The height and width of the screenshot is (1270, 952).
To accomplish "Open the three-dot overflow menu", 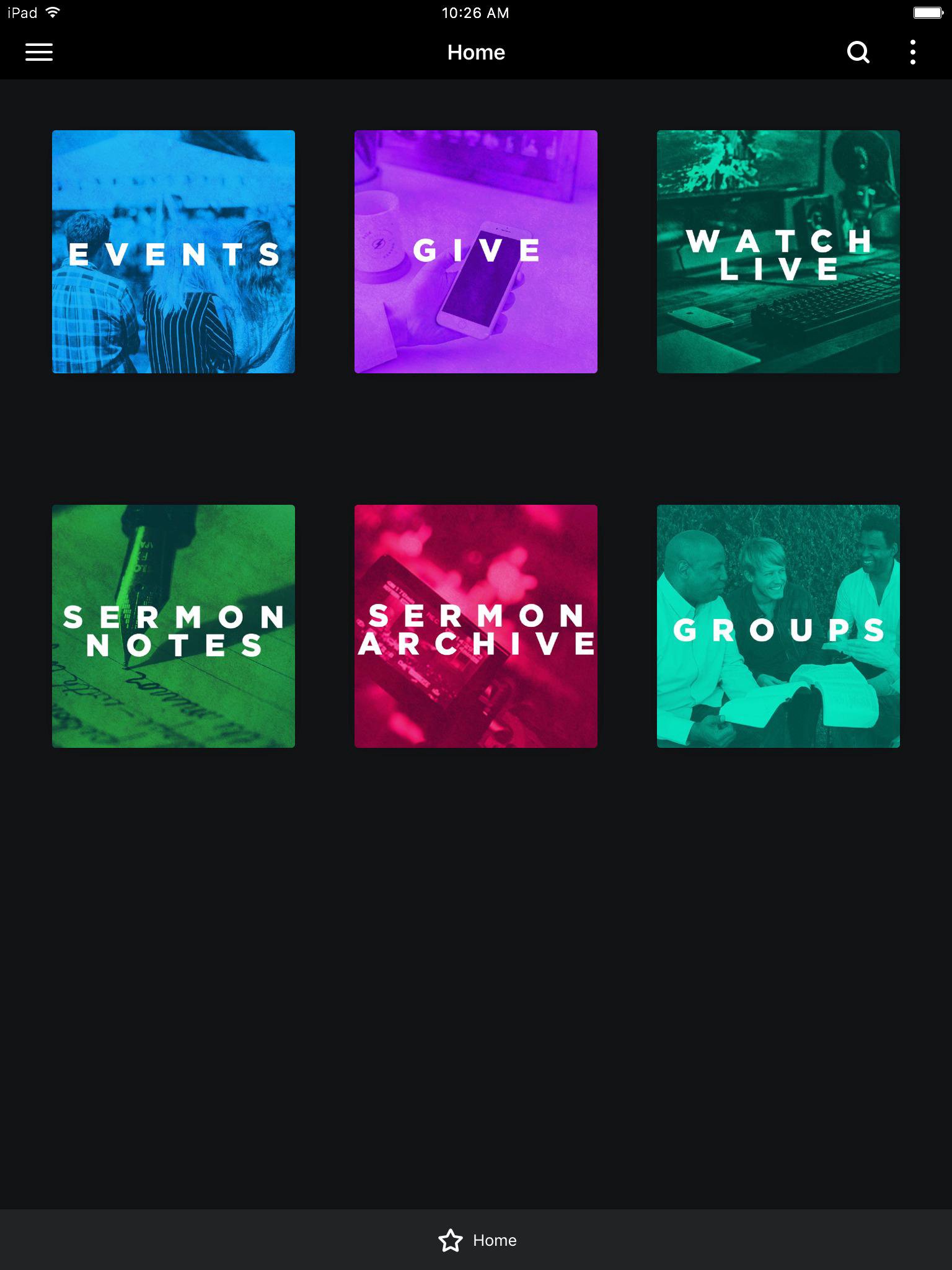I will [x=912, y=53].
